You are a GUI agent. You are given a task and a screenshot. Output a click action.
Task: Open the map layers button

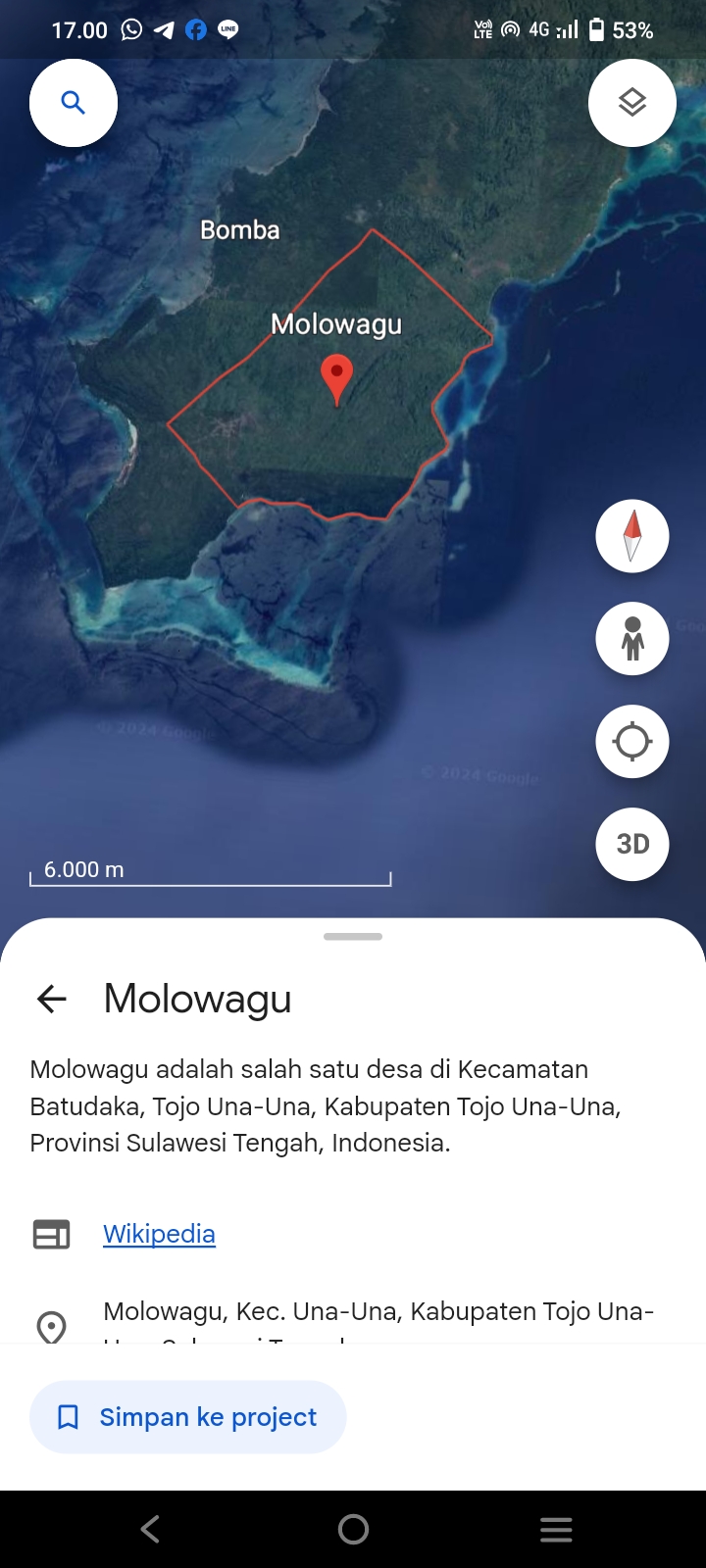point(632,103)
